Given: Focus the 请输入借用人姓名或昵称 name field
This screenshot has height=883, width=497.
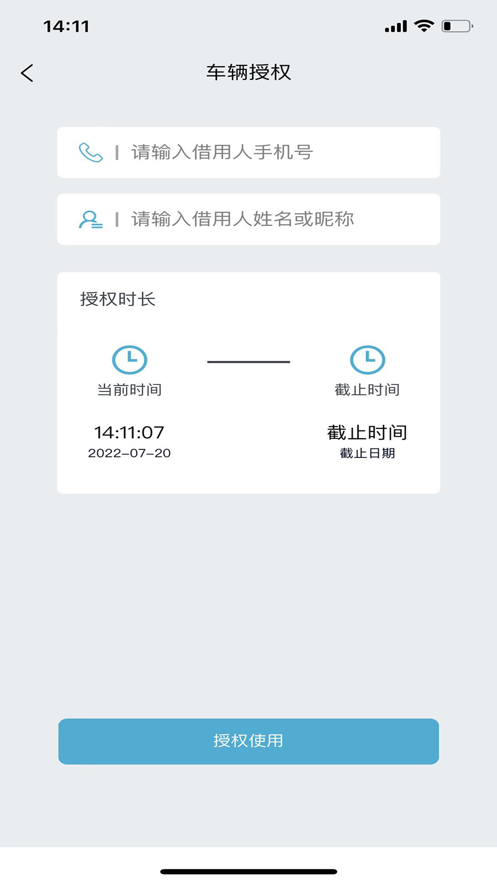Looking at the screenshot, I should tap(248, 220).
